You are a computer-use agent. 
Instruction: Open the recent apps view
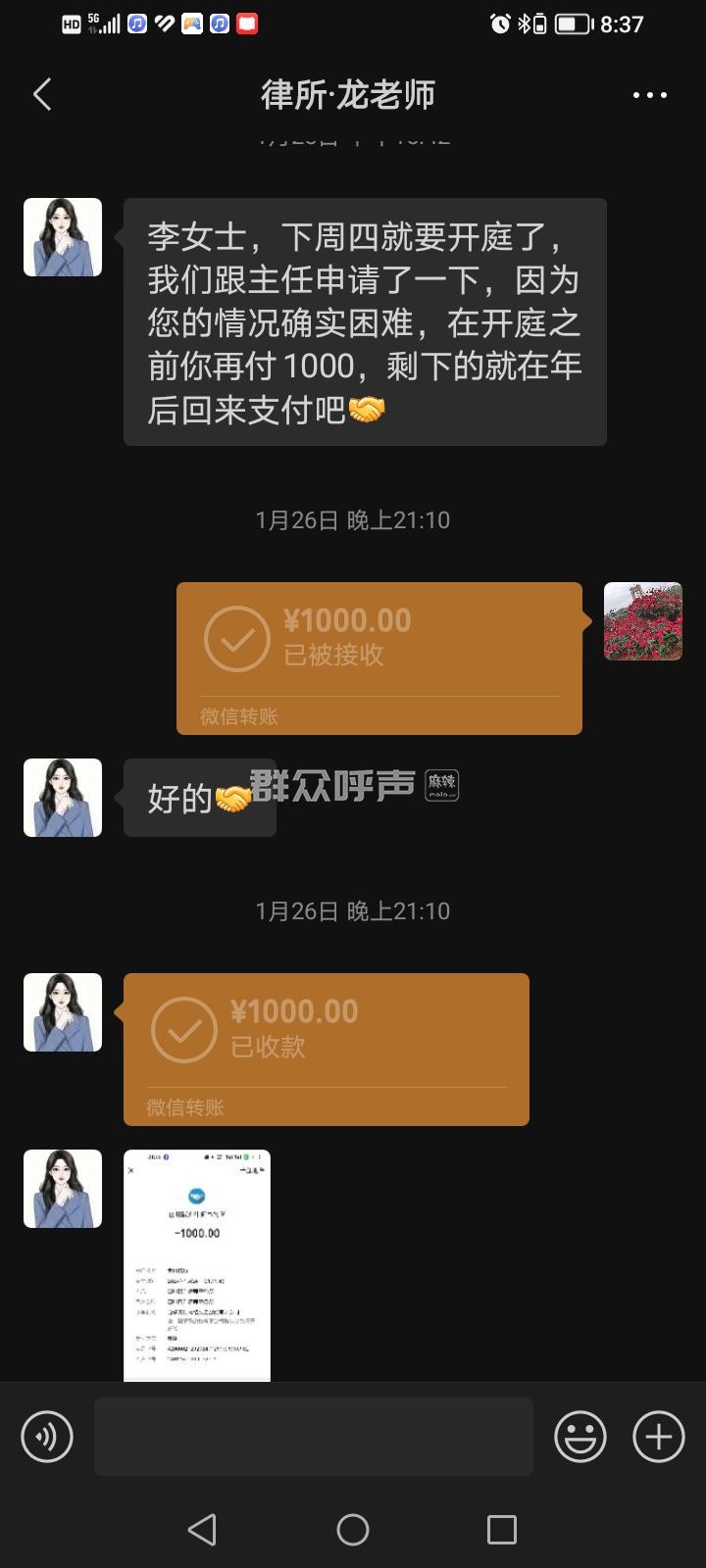point(501,1529)
